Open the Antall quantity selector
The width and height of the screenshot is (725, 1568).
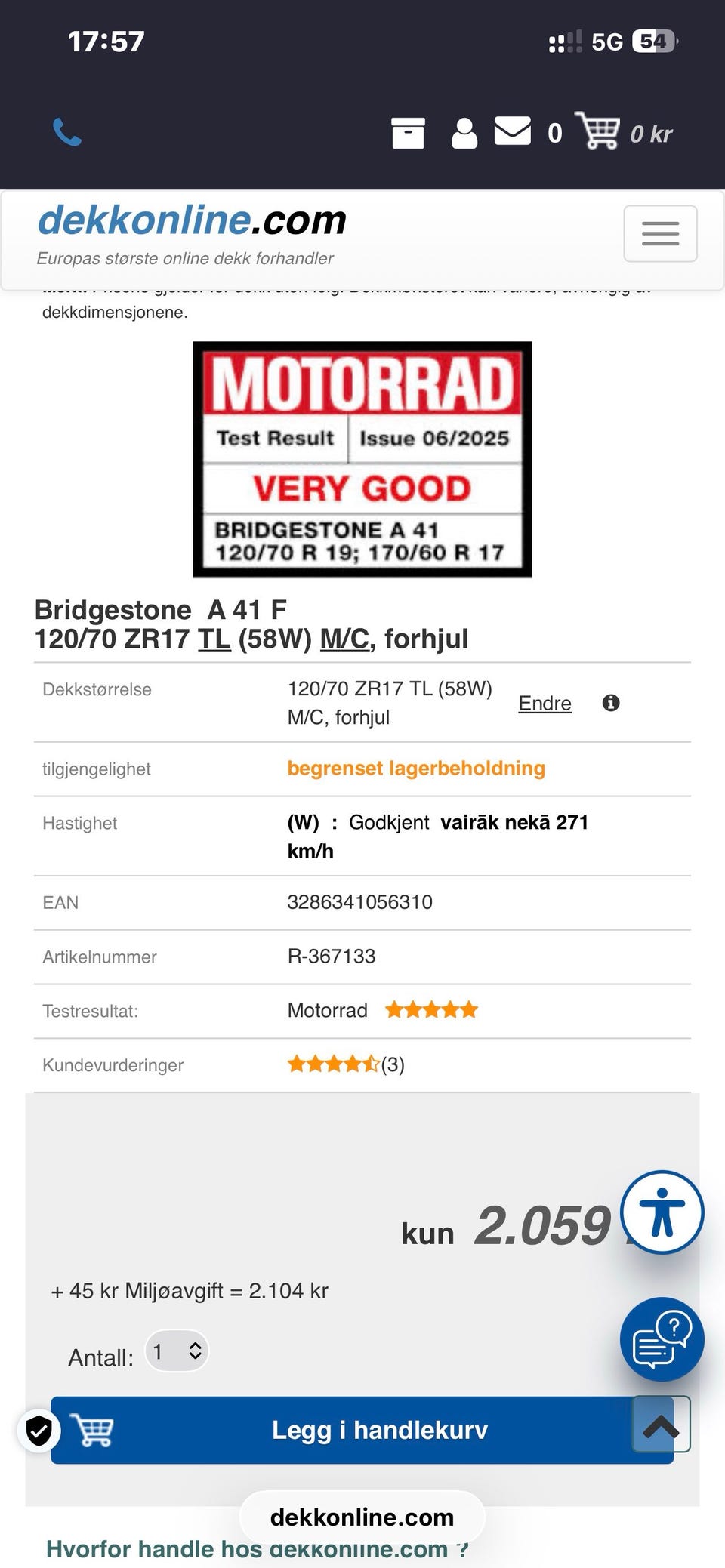175,1351
